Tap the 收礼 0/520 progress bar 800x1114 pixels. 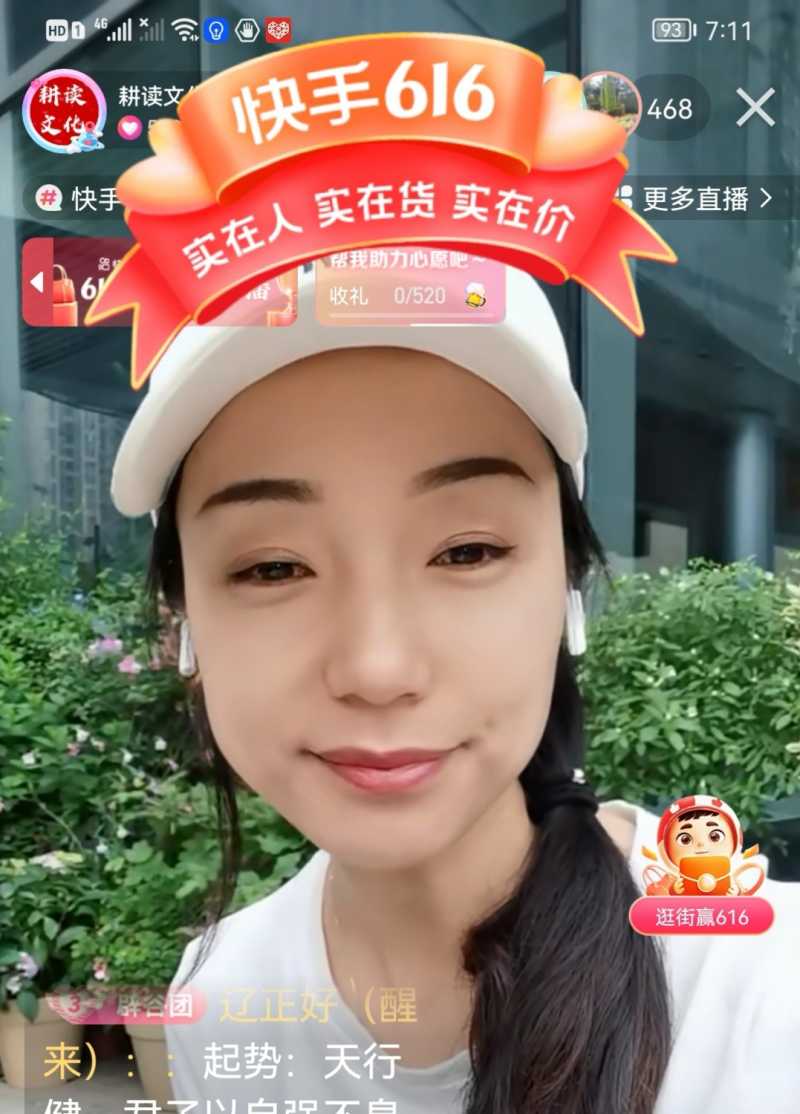pyautogui.click(x=400, y=297)
